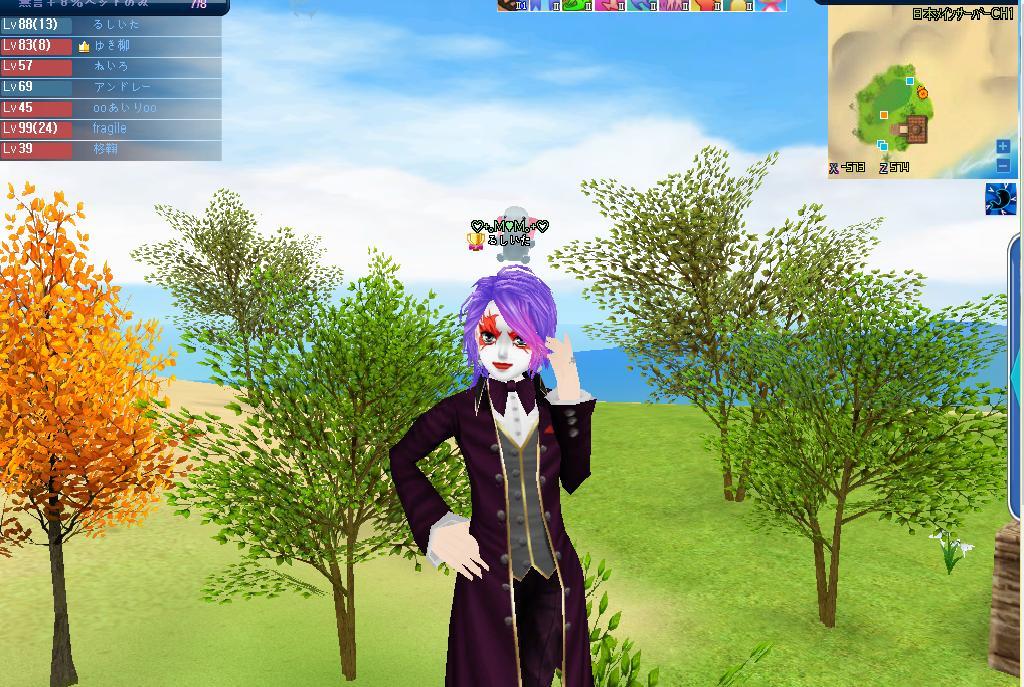The width and height of the screenshot is (1024, 687).
Task: Select the Lv39 party member row
Action: (x=110, y=149)
